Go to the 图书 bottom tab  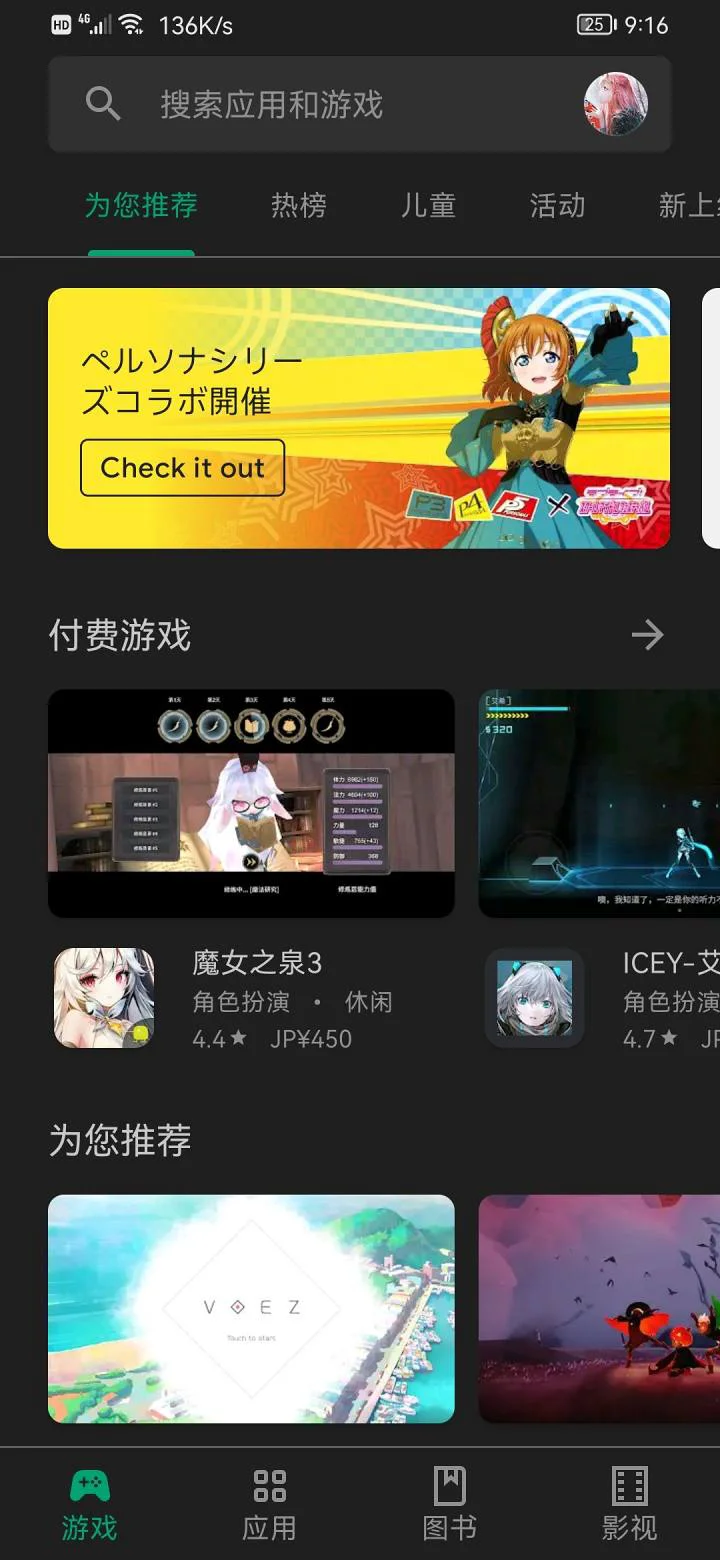click(449, 1505)
